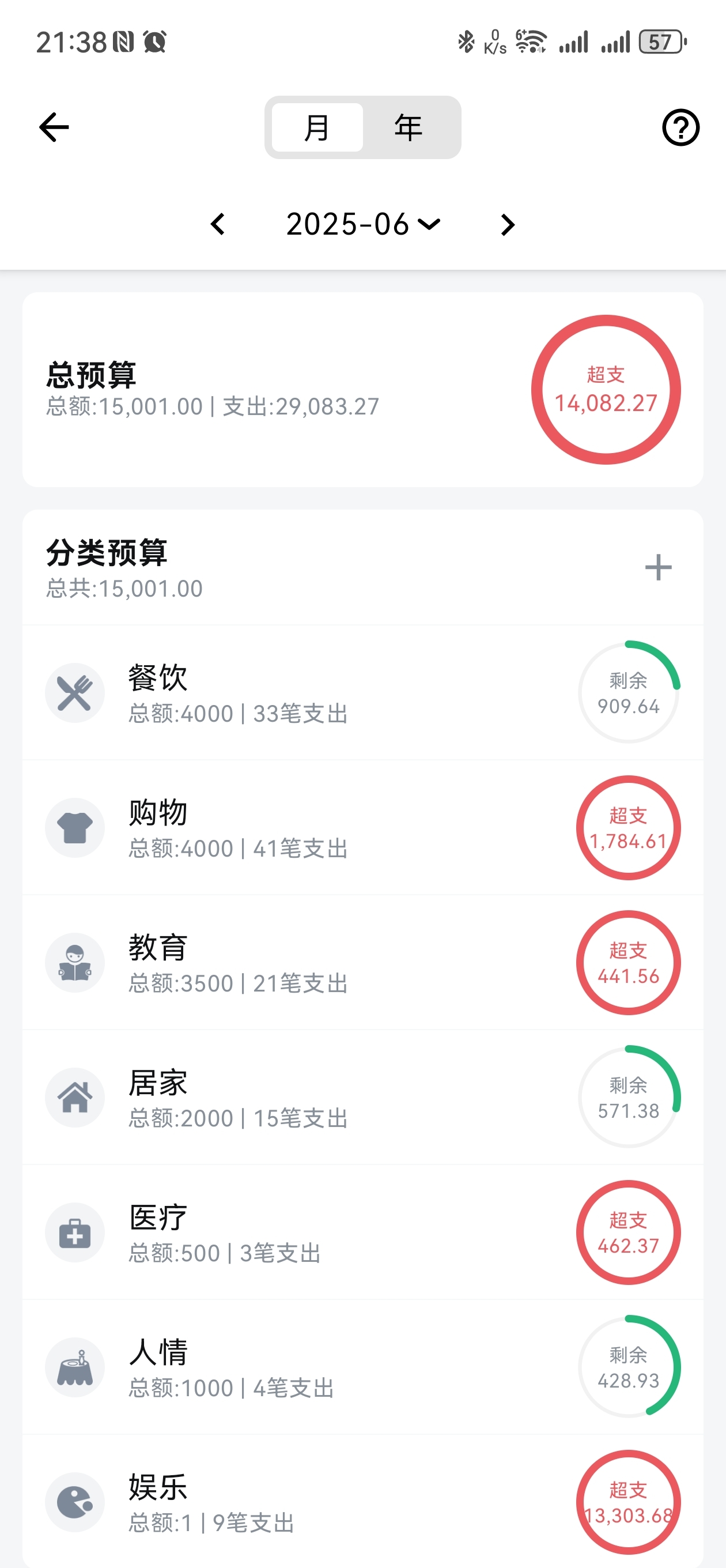Switch to the 年 yearly view
Image resolution: width=726 pixels, height=1568 pixels.
[x=409, y=127]
